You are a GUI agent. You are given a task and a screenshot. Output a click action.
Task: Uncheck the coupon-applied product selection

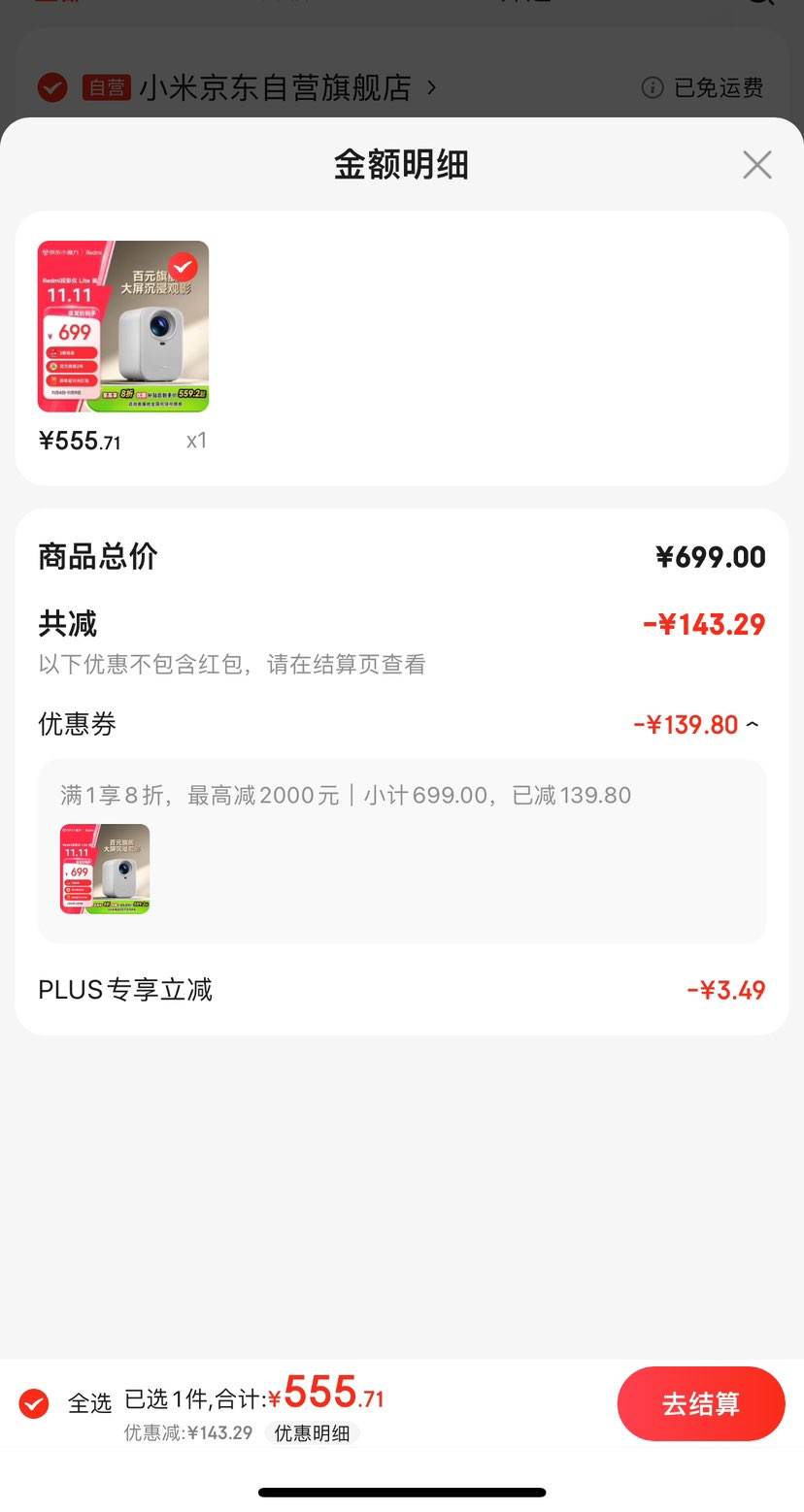[x=105, y=869]
